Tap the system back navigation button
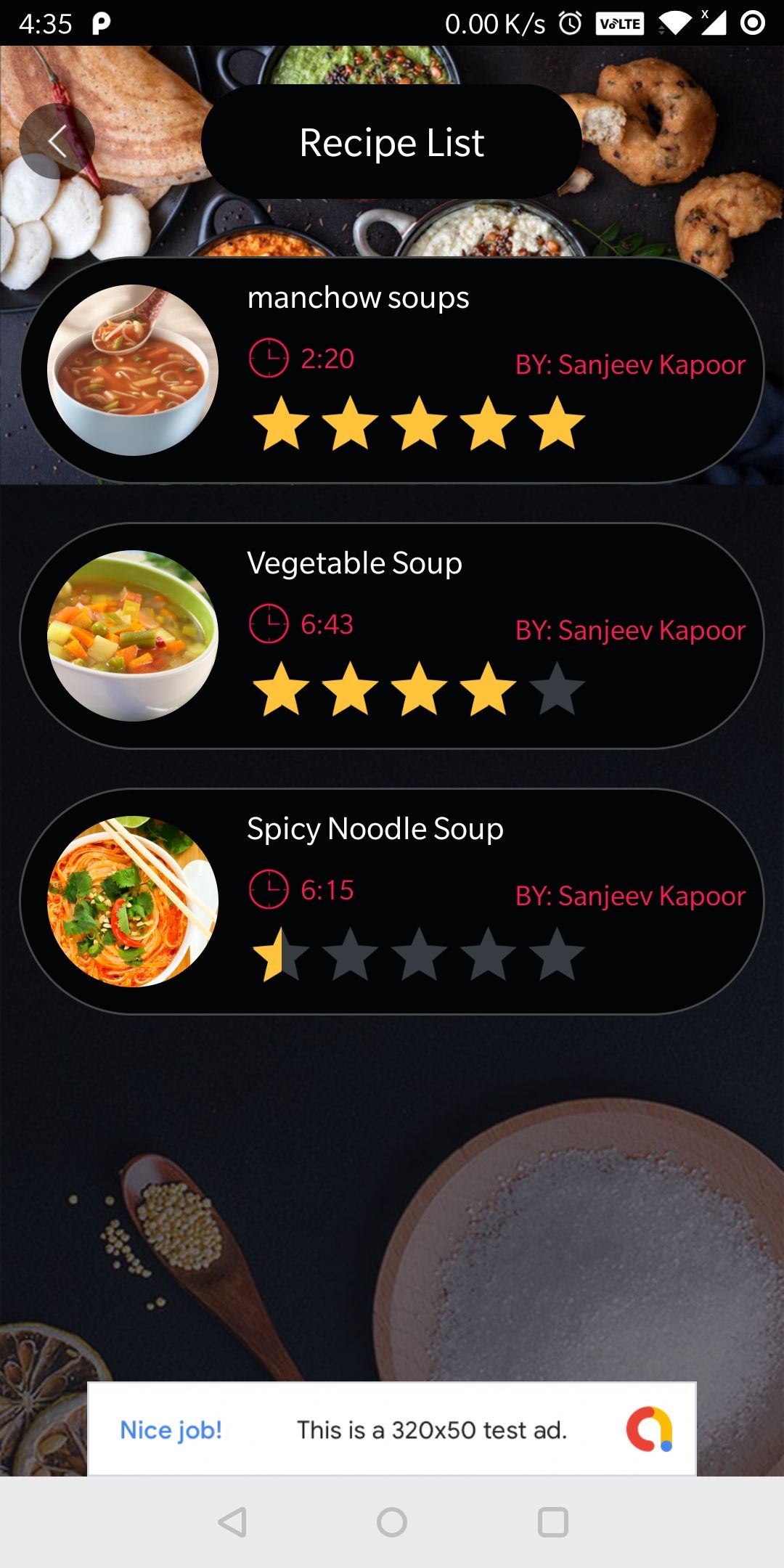The width and height of the screenshot is (784, 1568). tap(232, 1522)
